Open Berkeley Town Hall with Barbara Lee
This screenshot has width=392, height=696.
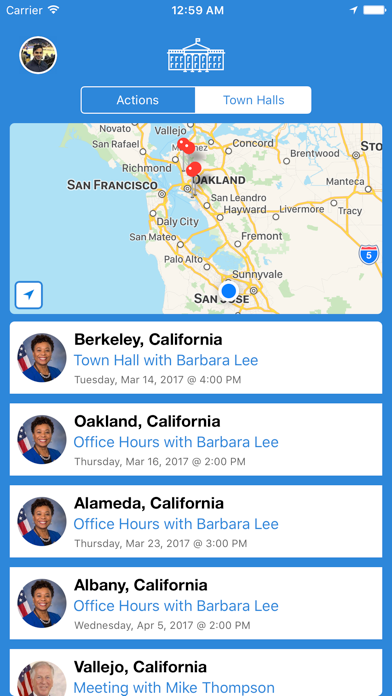pyautogui.click(x=196, y=358)
